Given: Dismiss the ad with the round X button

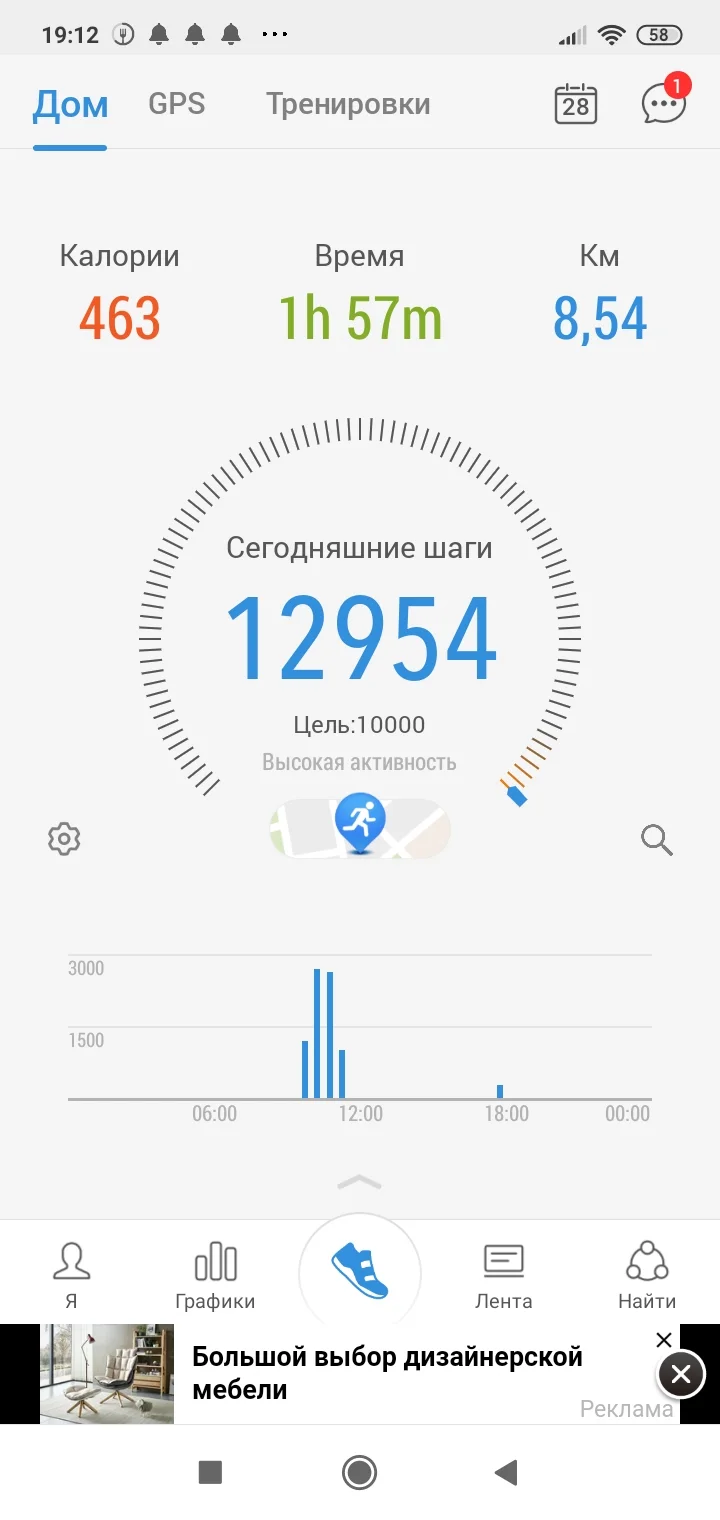Looking at the screenshot, I should (681, 1375).
